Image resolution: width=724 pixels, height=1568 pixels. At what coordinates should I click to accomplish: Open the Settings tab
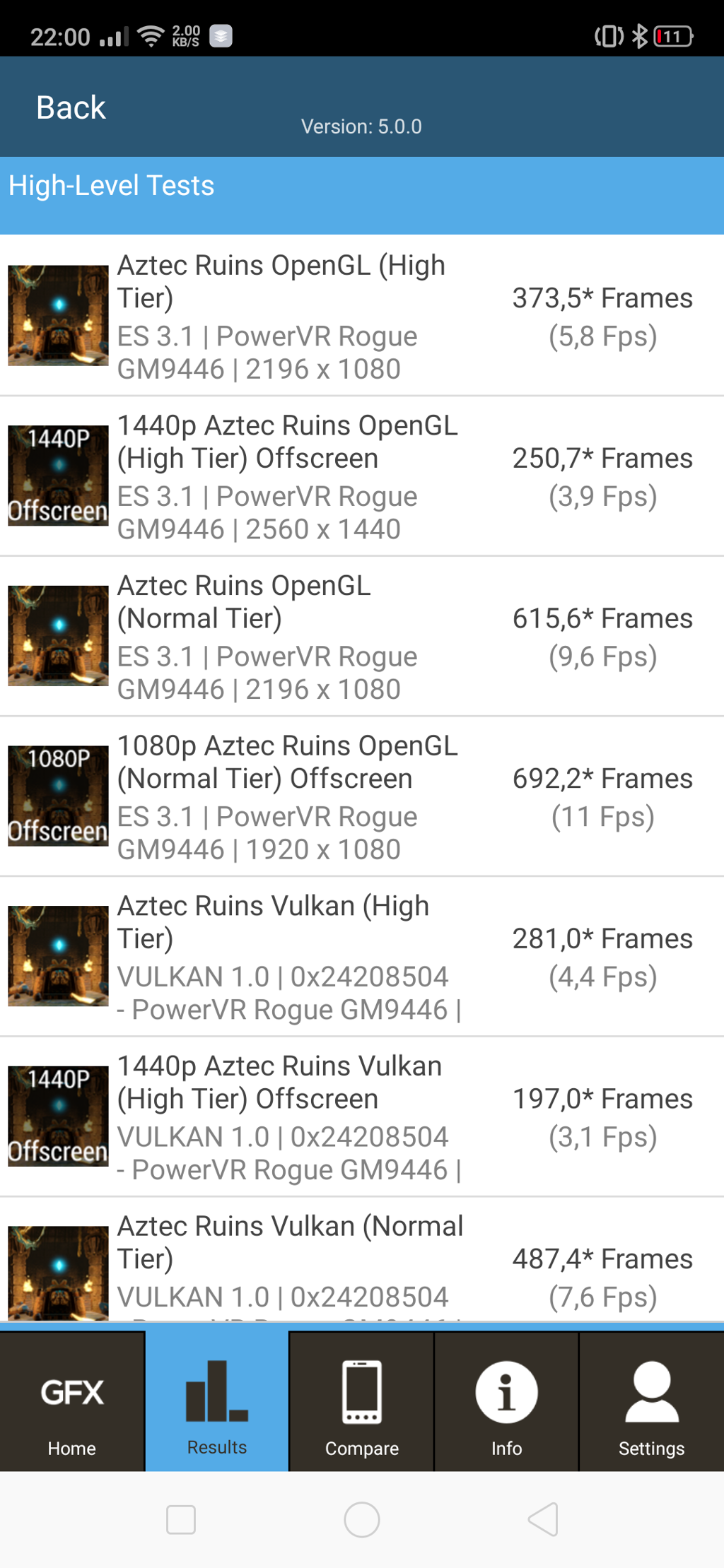pyautogui.click(x=652, y=1401)
